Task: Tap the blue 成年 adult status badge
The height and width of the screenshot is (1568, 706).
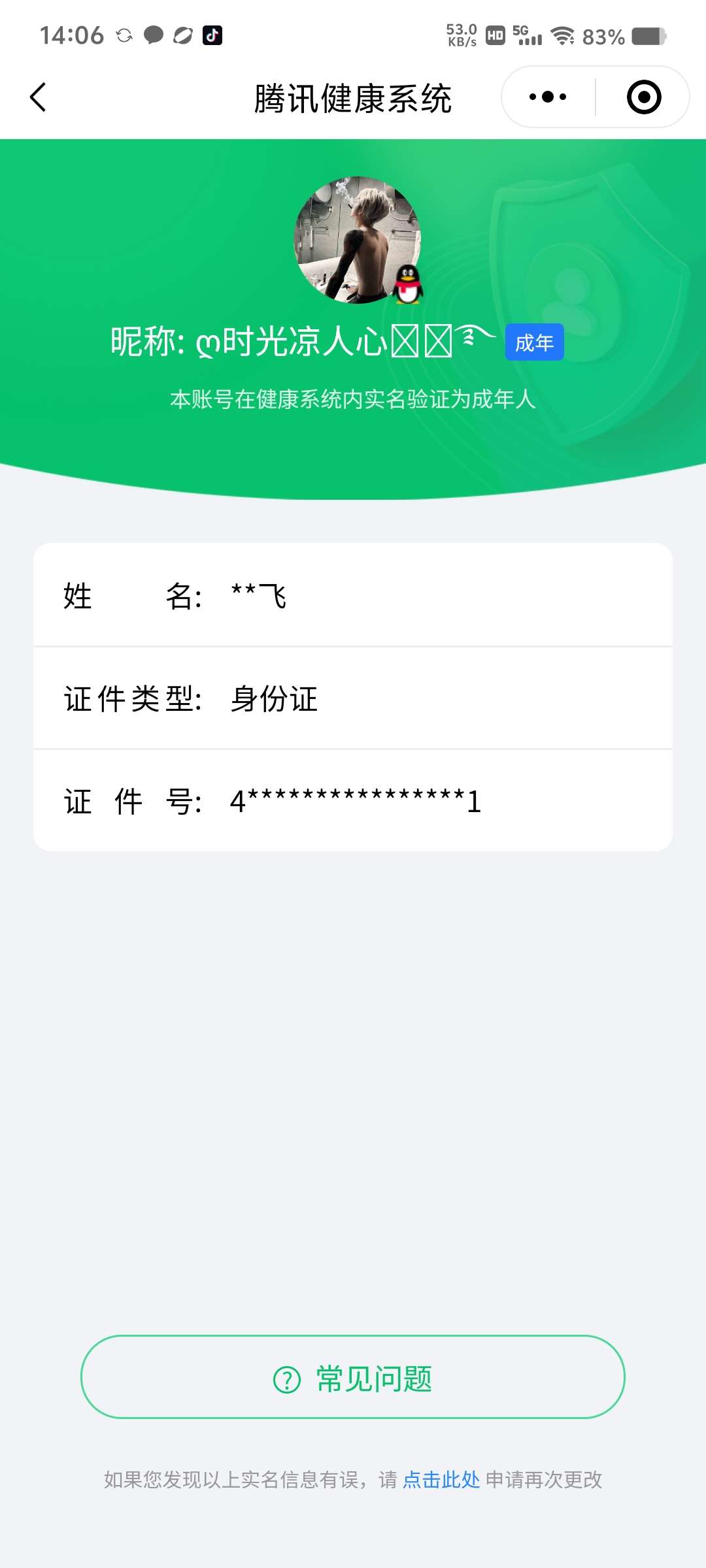Action: (534, 342)
